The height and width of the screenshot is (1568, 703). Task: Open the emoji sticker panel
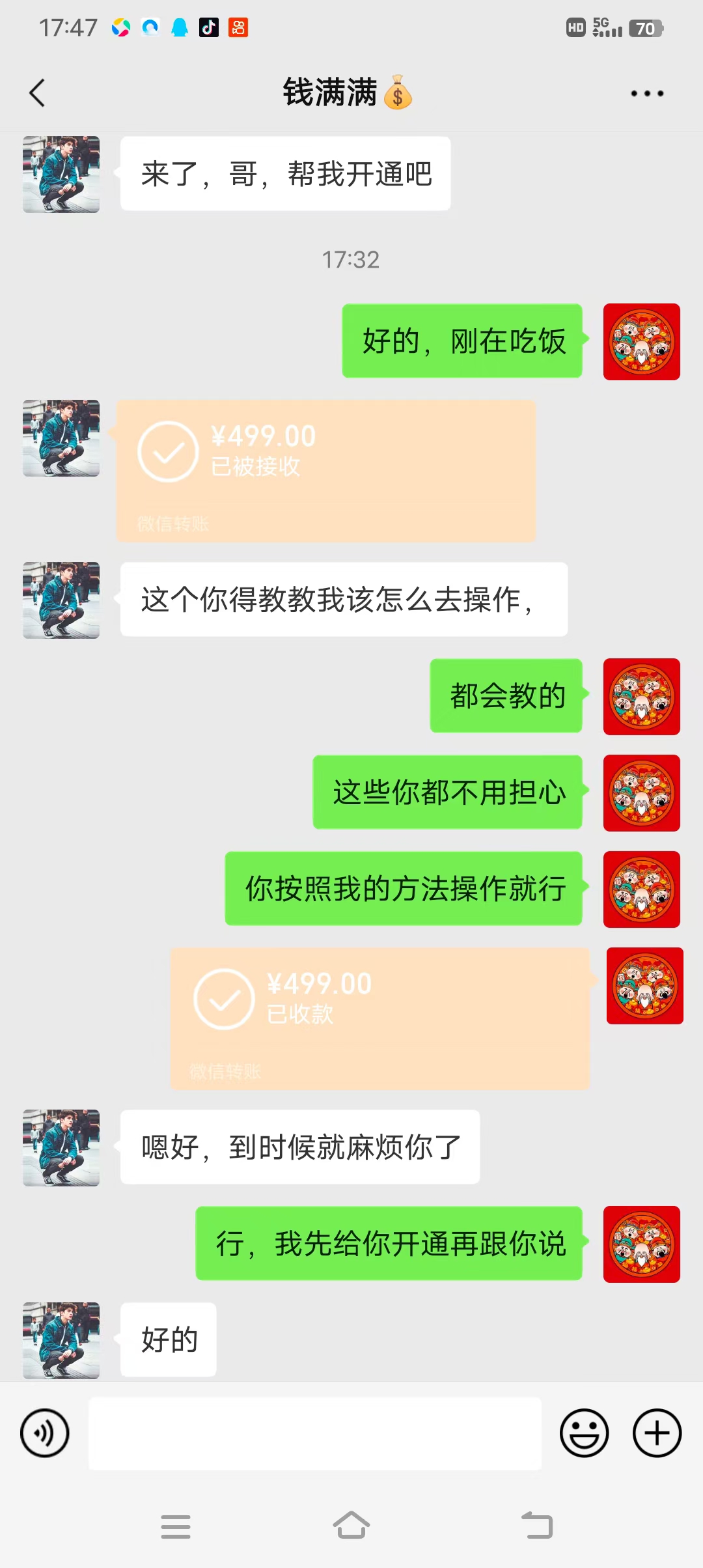[x=584, y=1433]
